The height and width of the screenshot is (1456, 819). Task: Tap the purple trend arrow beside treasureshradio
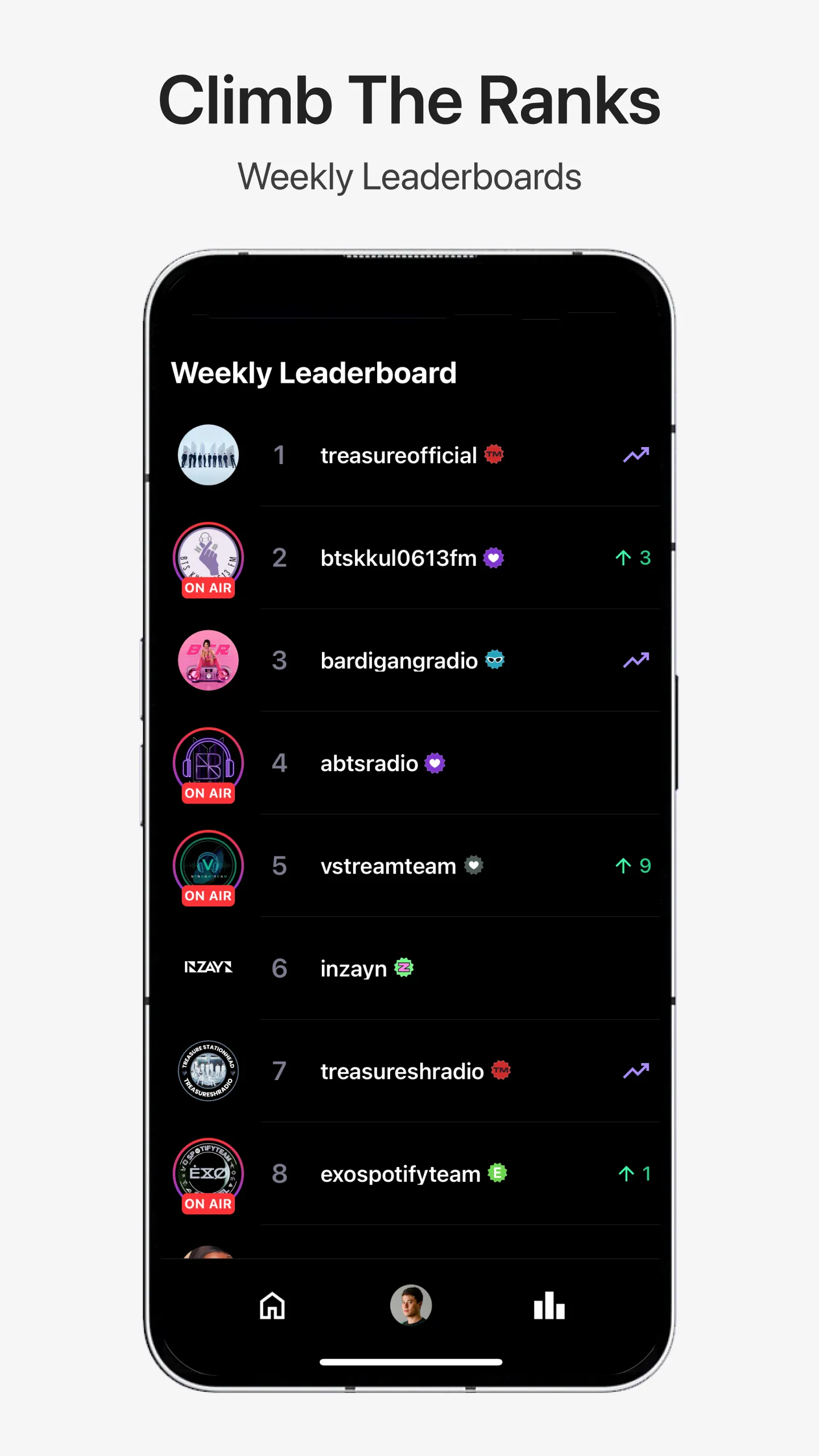point(635,1069)
